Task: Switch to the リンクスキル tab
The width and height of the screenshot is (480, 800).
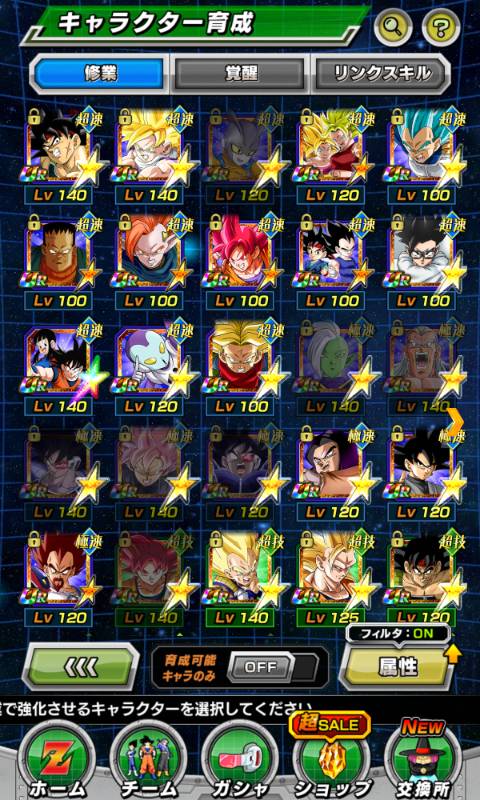Action: (x=381, y=74)
